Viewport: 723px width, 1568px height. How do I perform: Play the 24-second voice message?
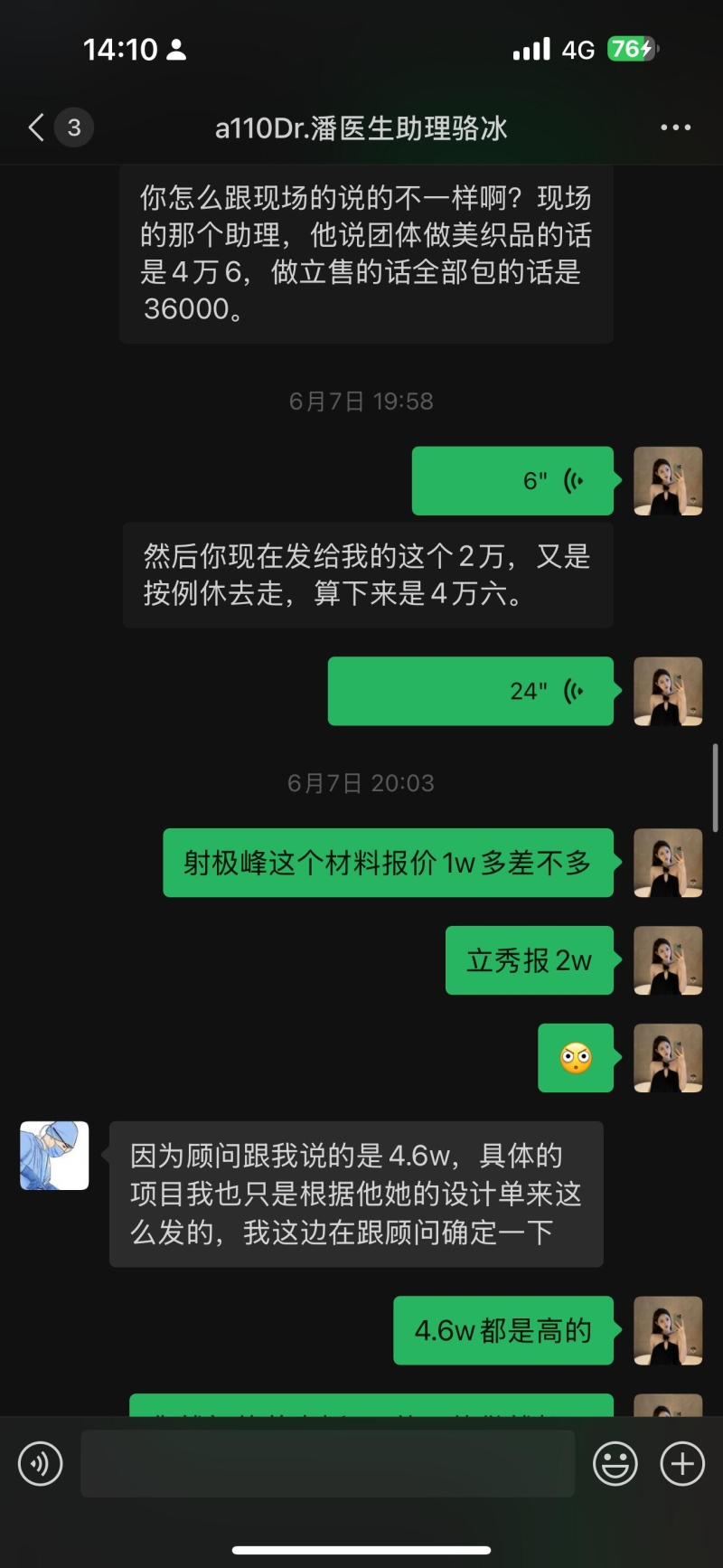point(470,691)
